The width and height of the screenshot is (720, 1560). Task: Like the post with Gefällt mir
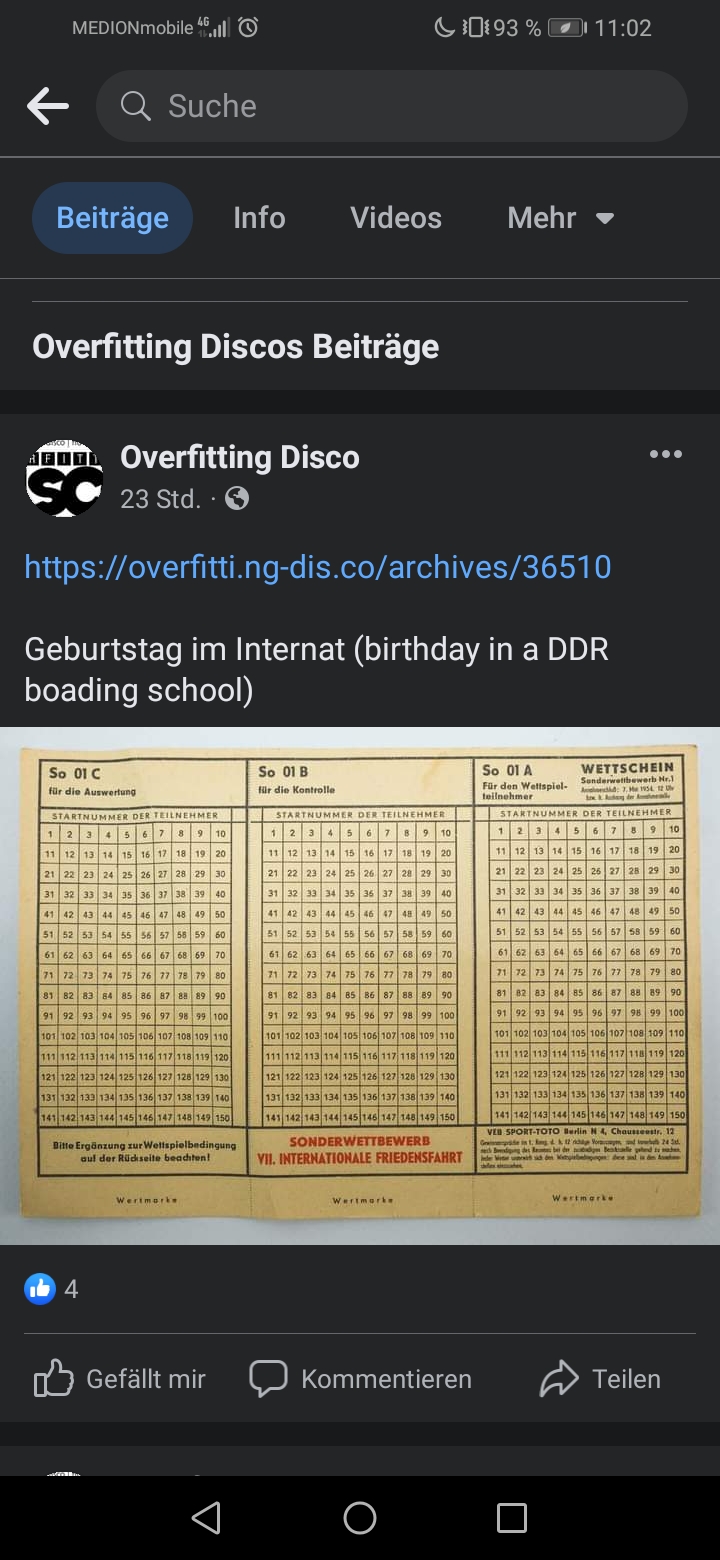coord(120,1379)
